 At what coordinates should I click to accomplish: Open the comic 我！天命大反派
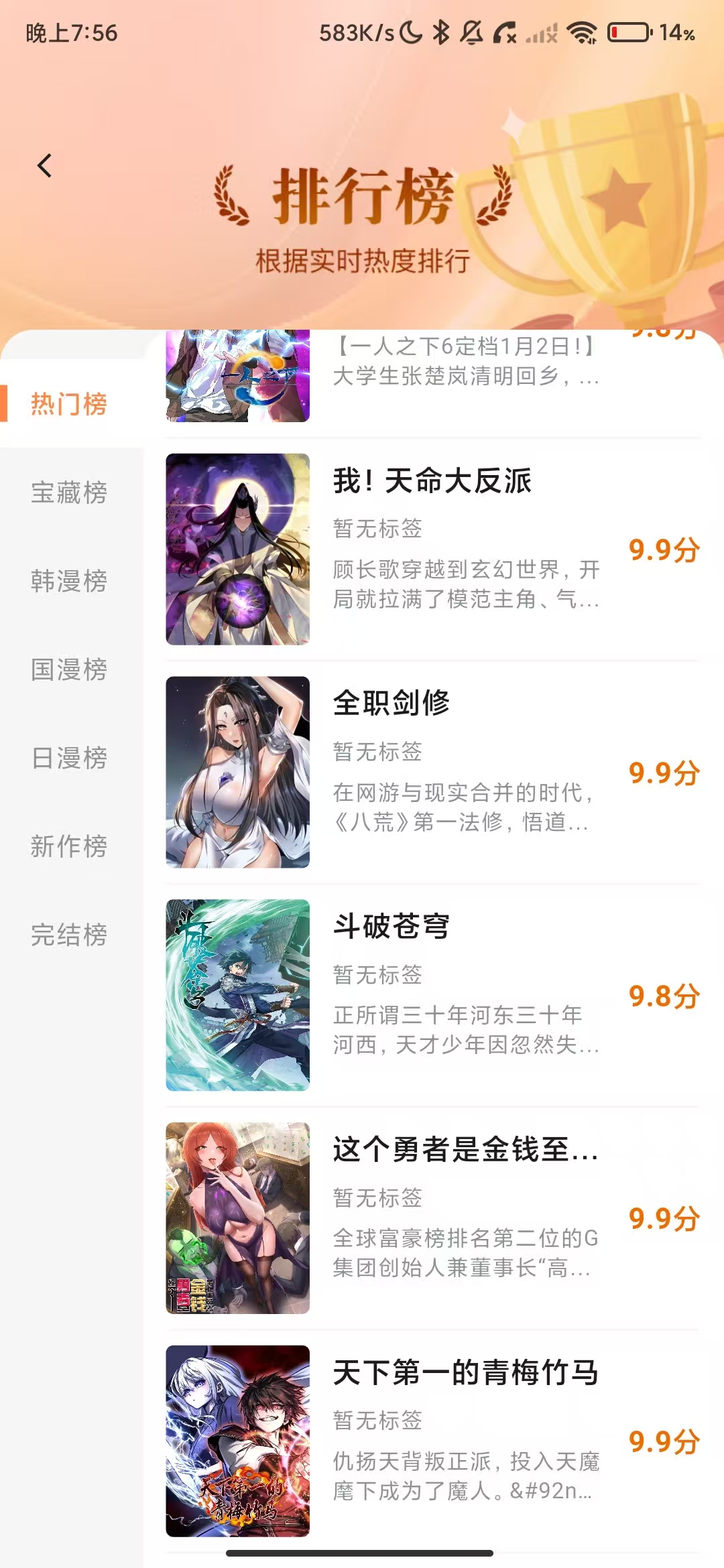pyautogui.click(x=433, y=549)
